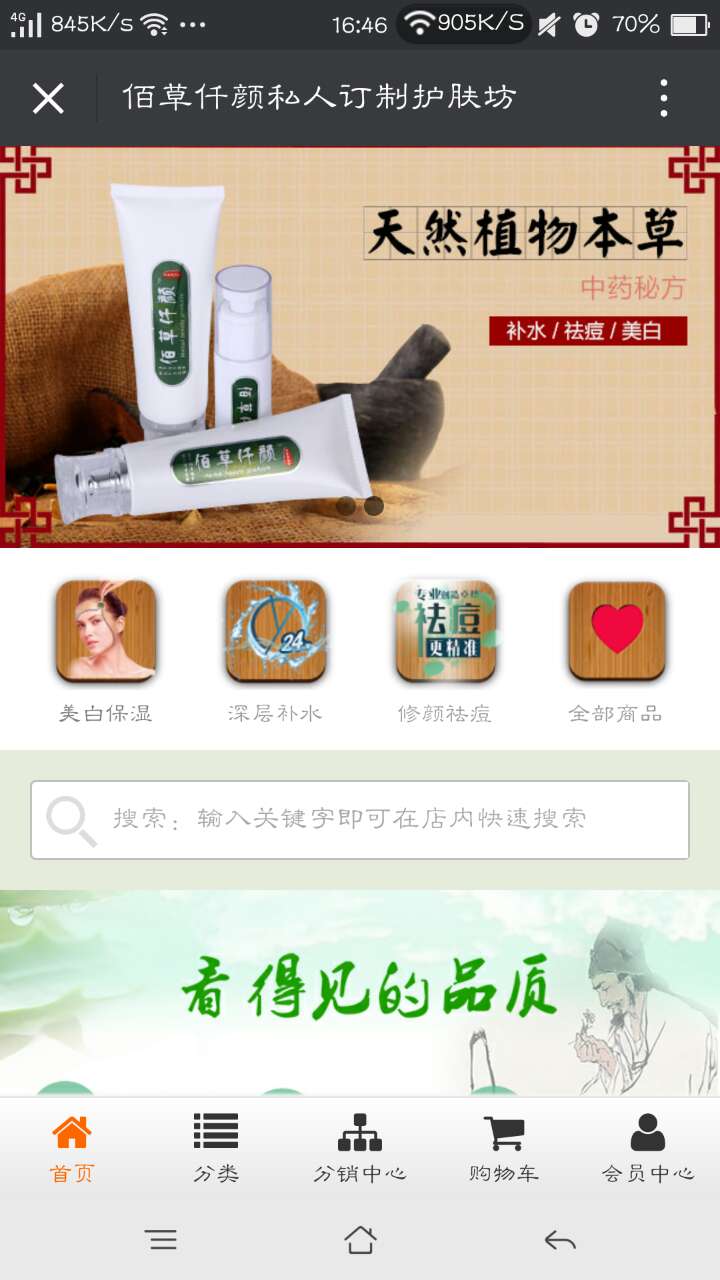Screen dimensions: 720x1280
Task: Tap the in-store search box
Action: tap(360, 819)
